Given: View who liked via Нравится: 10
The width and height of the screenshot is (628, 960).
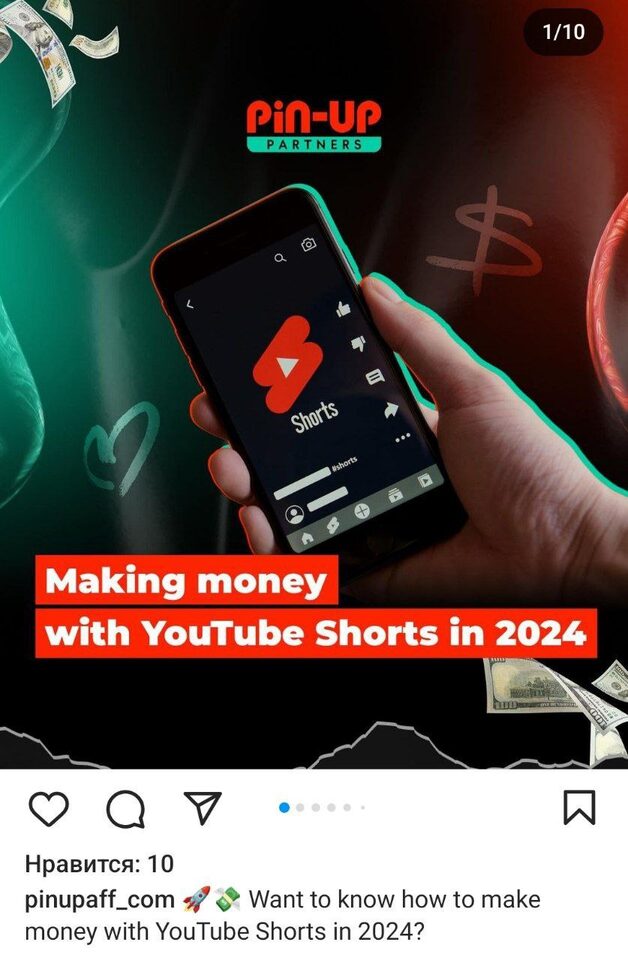Looking at the screenshot, I should point(98,864).
